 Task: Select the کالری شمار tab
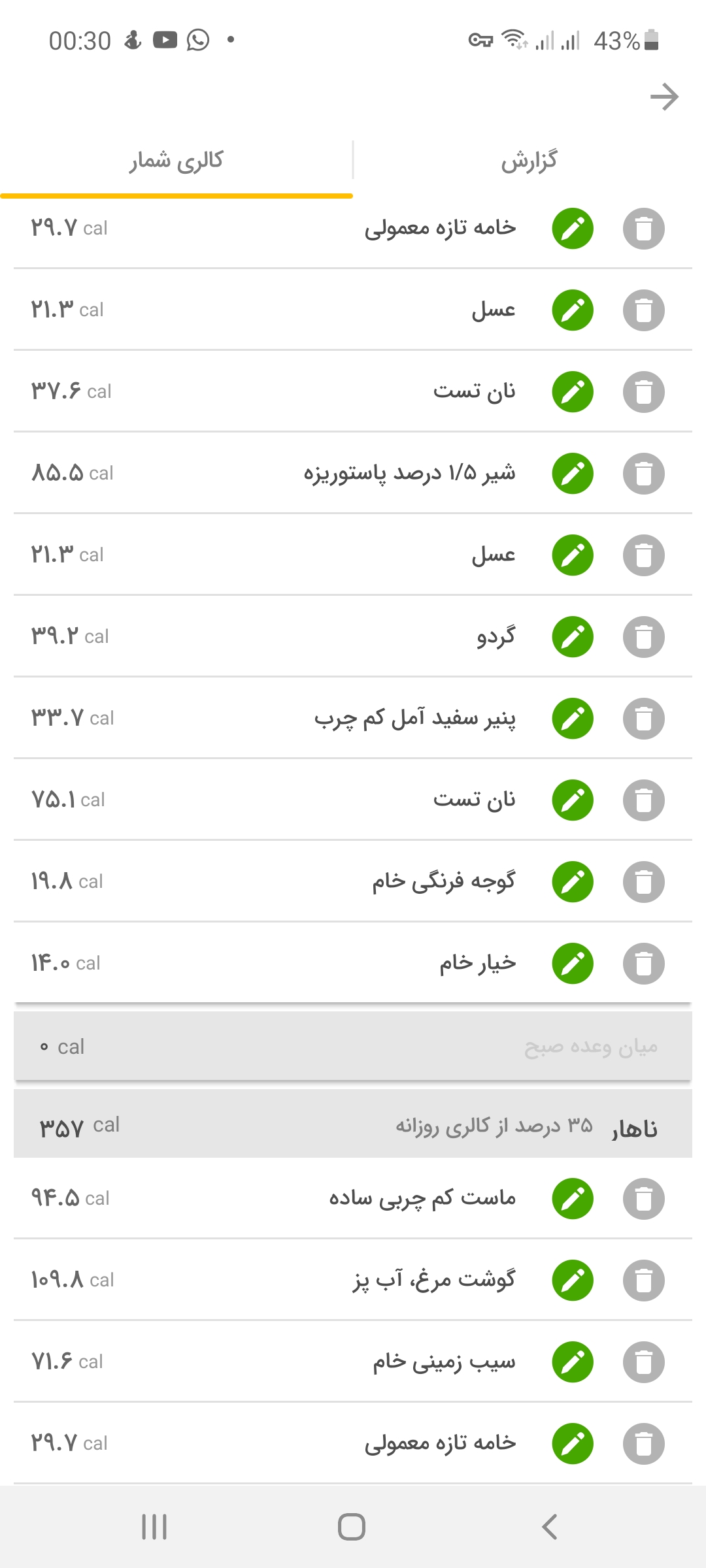coord(176,161)
